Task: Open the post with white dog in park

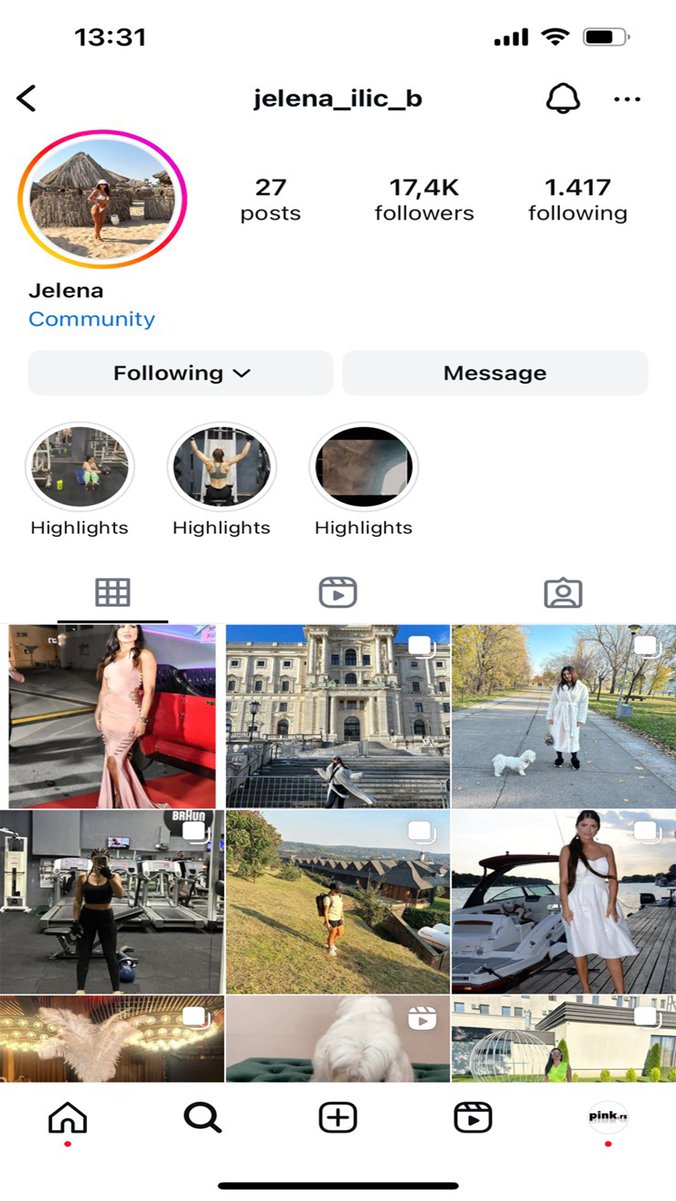Action: [563, 716]
